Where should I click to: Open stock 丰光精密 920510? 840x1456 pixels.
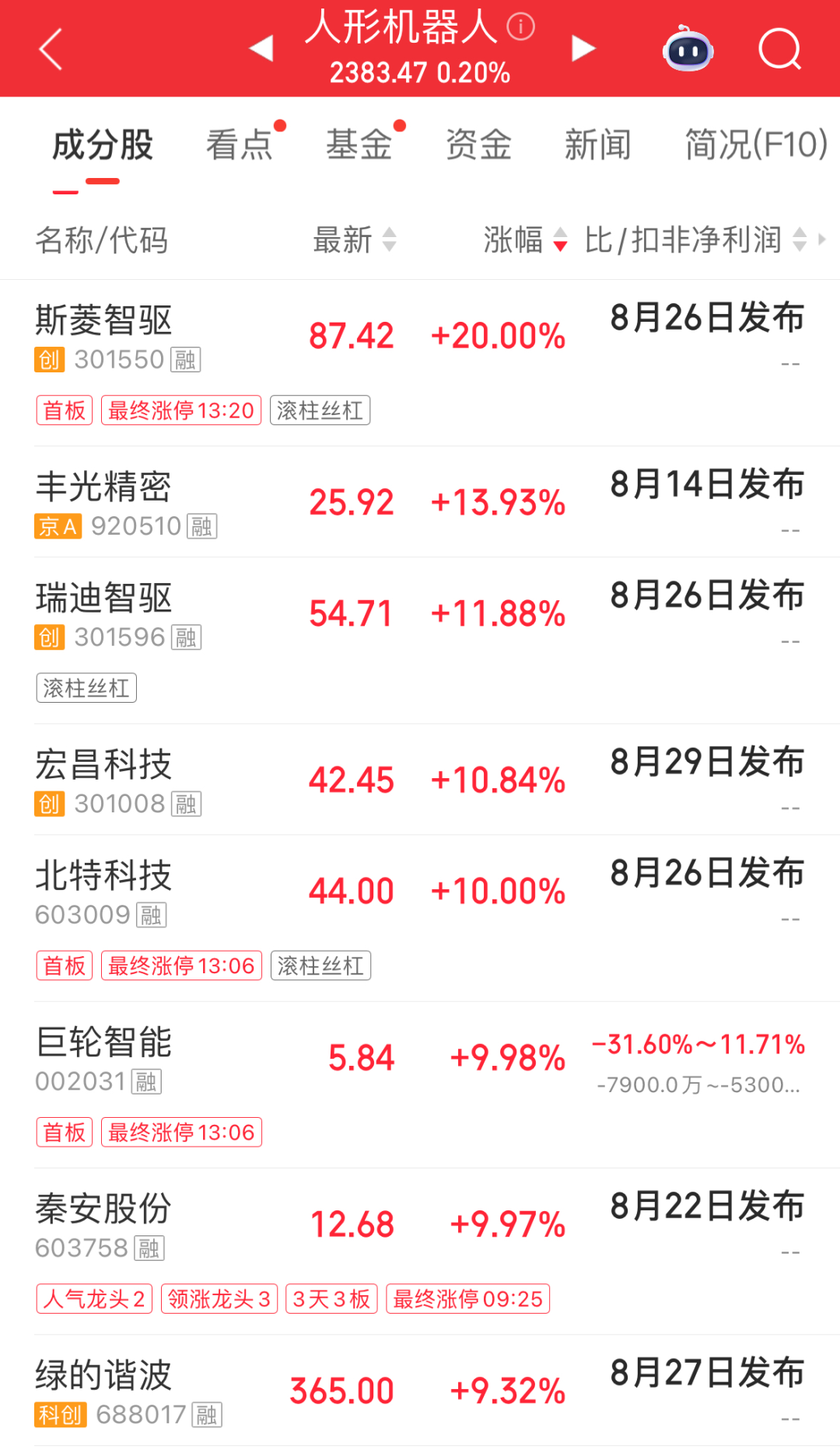coord(420,501)
